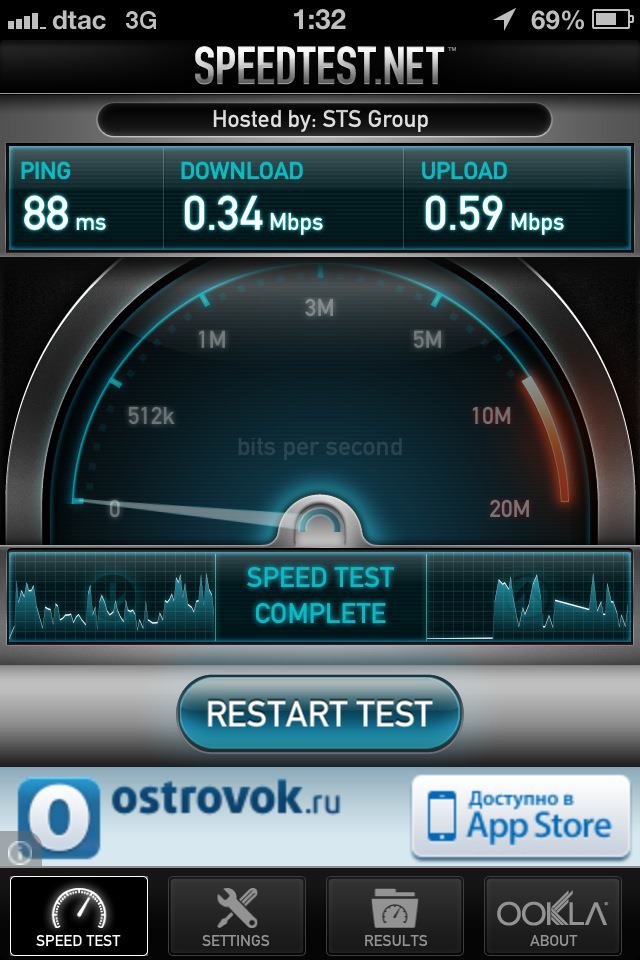This screenshot has height=960, width=640.
Task: Tap the App Store download badge
Action: 520,815
